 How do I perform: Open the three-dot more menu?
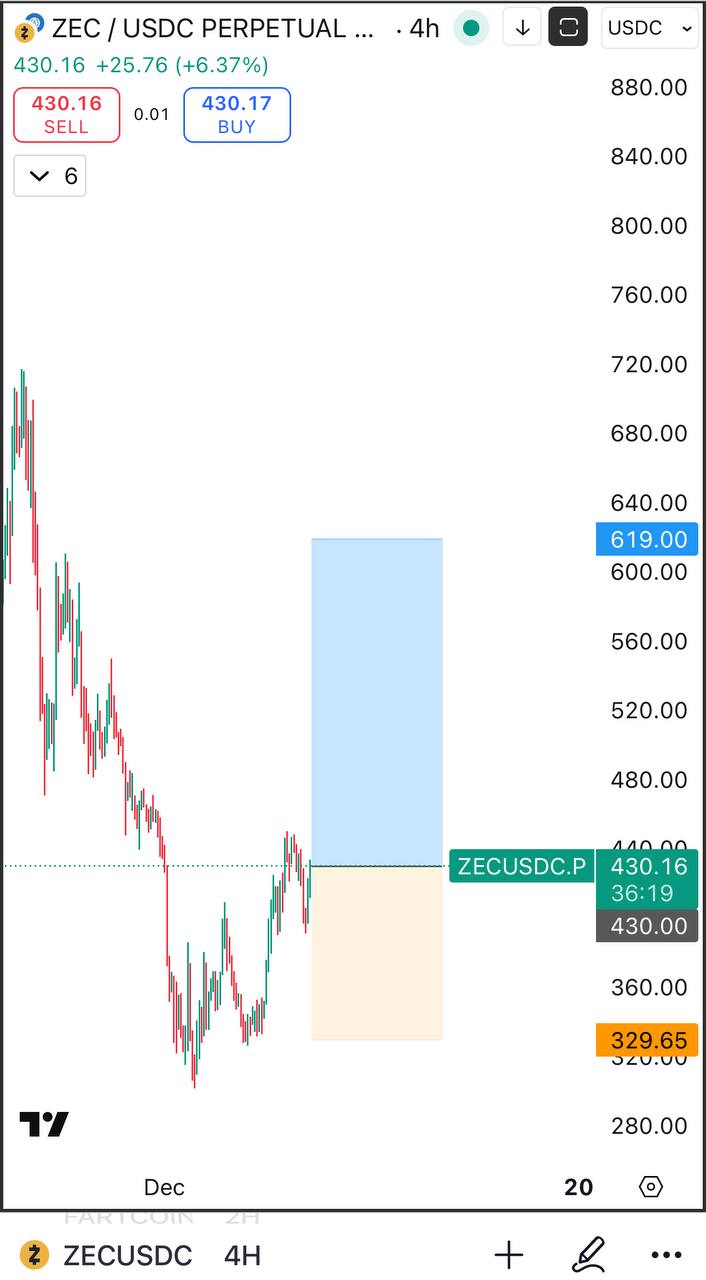pyautogui.click(x=666, y=1254)
